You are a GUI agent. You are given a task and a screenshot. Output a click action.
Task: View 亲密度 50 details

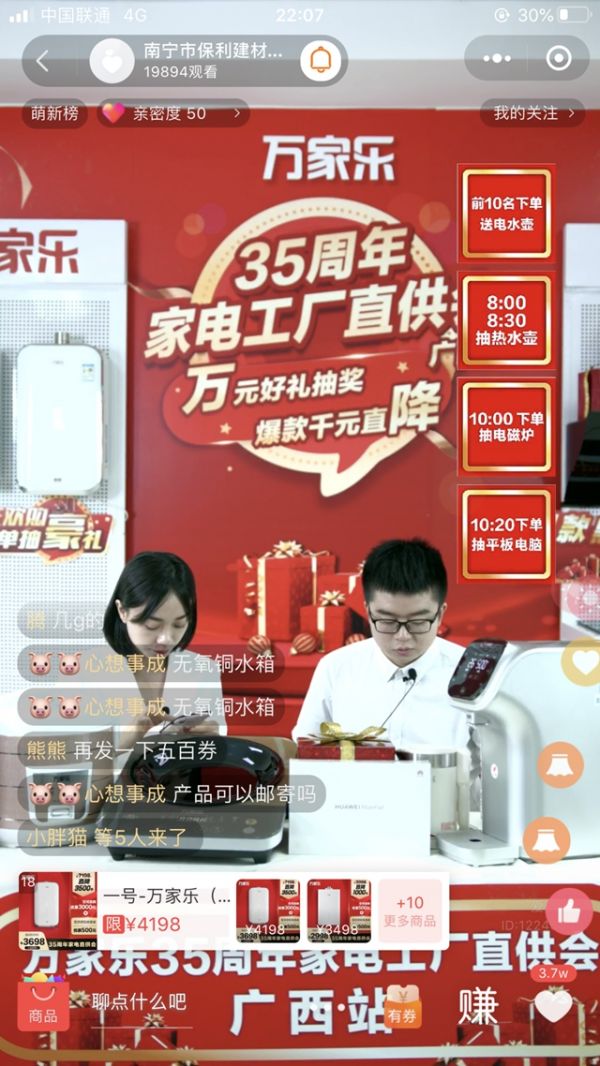click(172, 113)
